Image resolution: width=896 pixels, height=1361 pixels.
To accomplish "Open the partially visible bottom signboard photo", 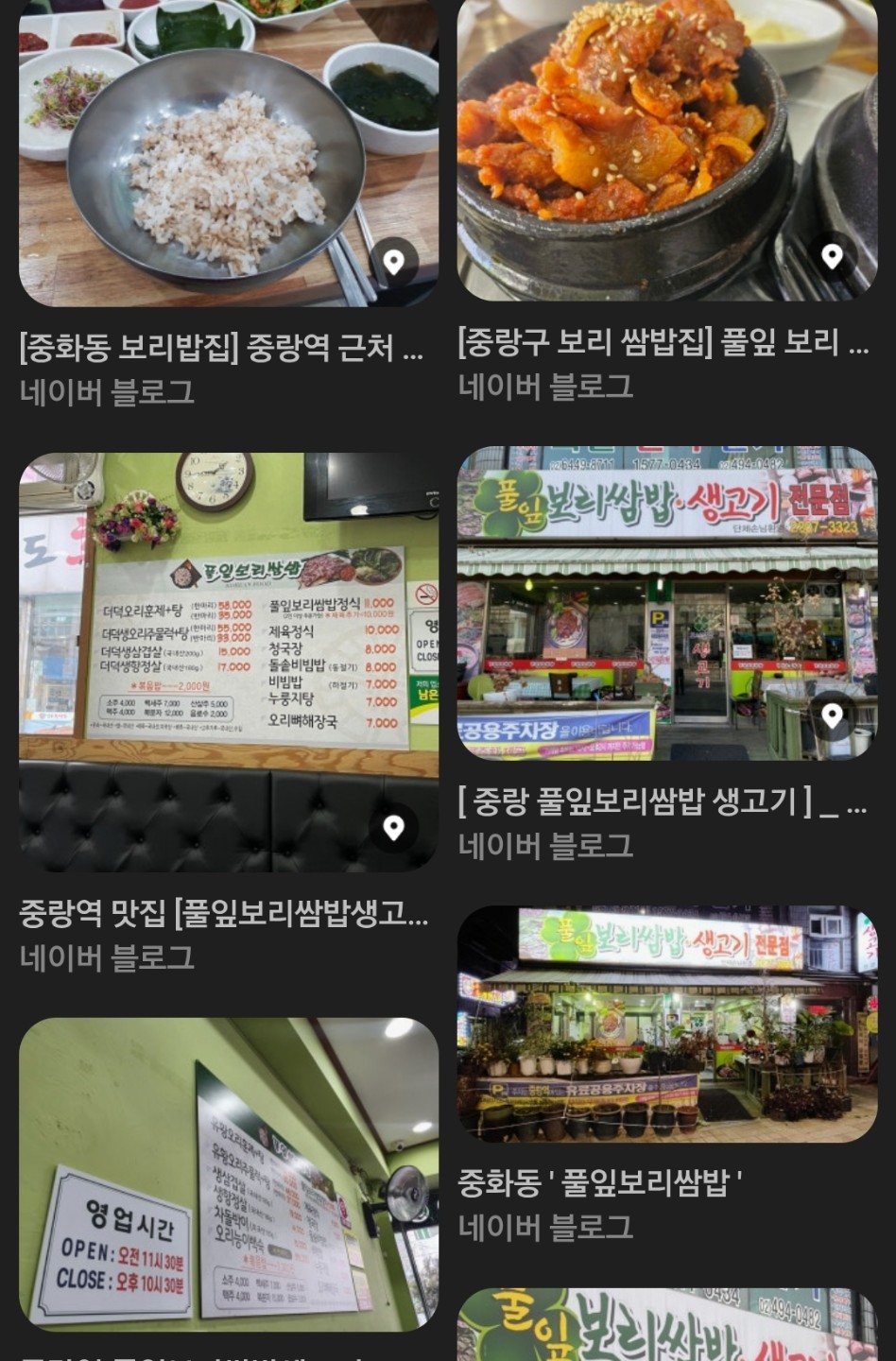I will click(666, 1325).
